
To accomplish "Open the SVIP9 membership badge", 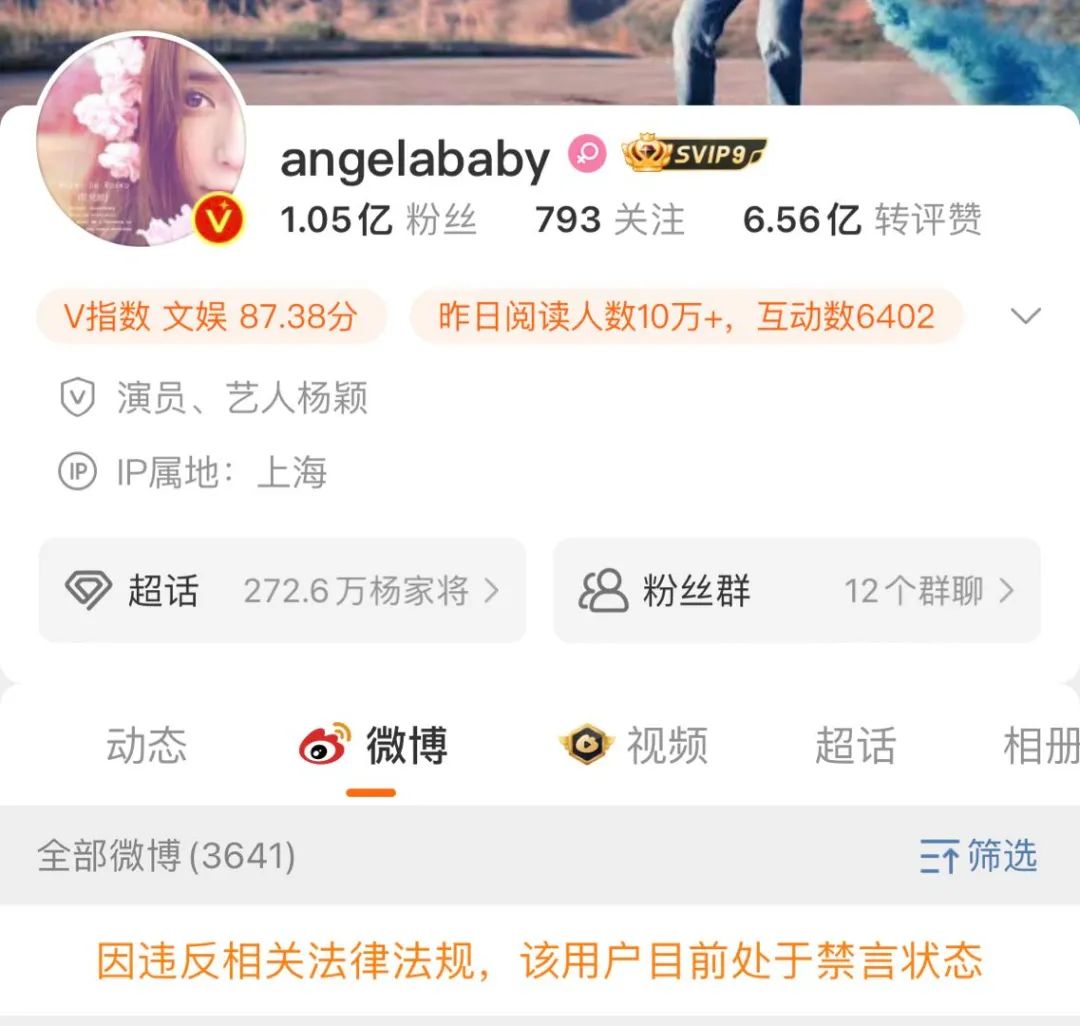I will tap(694, 155).
